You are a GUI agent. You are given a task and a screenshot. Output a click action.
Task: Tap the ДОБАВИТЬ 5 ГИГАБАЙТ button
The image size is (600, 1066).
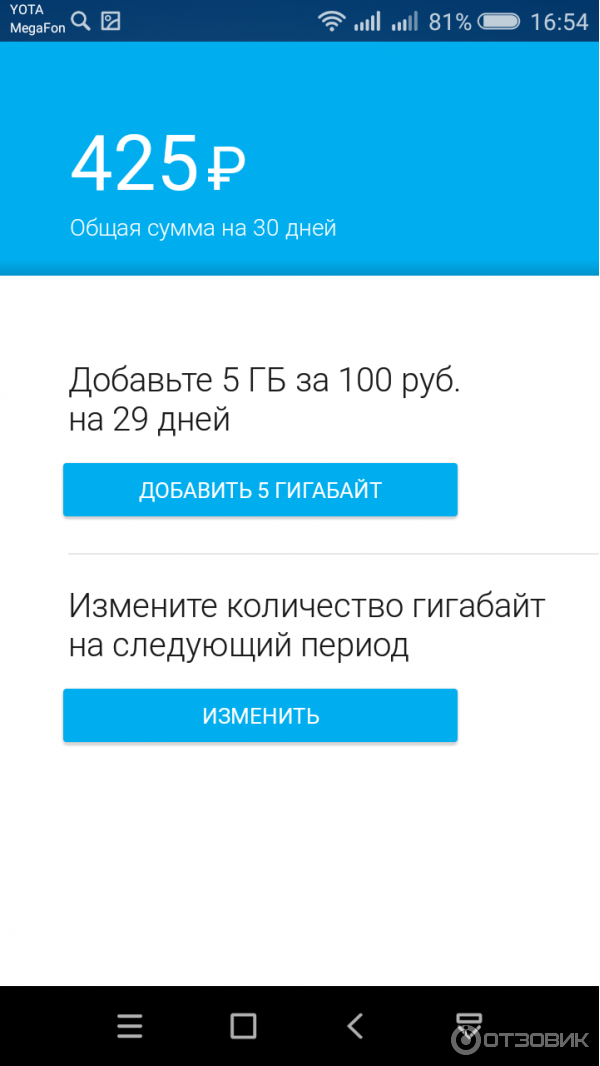tap(260, 490)
